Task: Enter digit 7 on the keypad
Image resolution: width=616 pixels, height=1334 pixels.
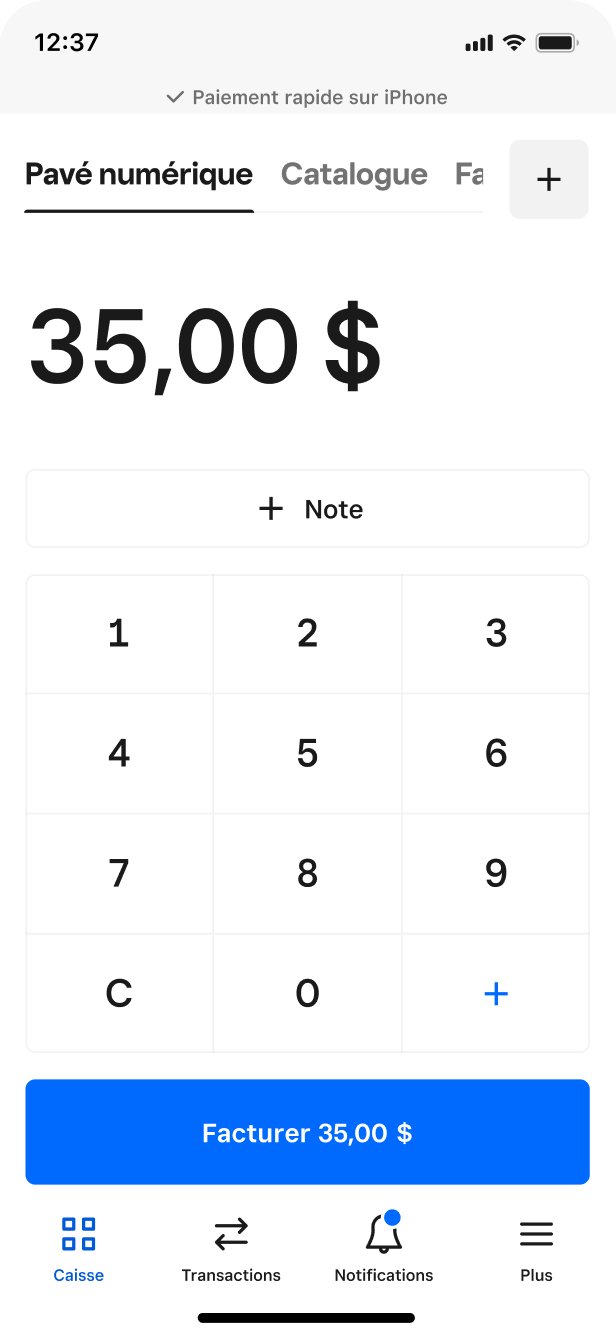Action: (119, 874)
